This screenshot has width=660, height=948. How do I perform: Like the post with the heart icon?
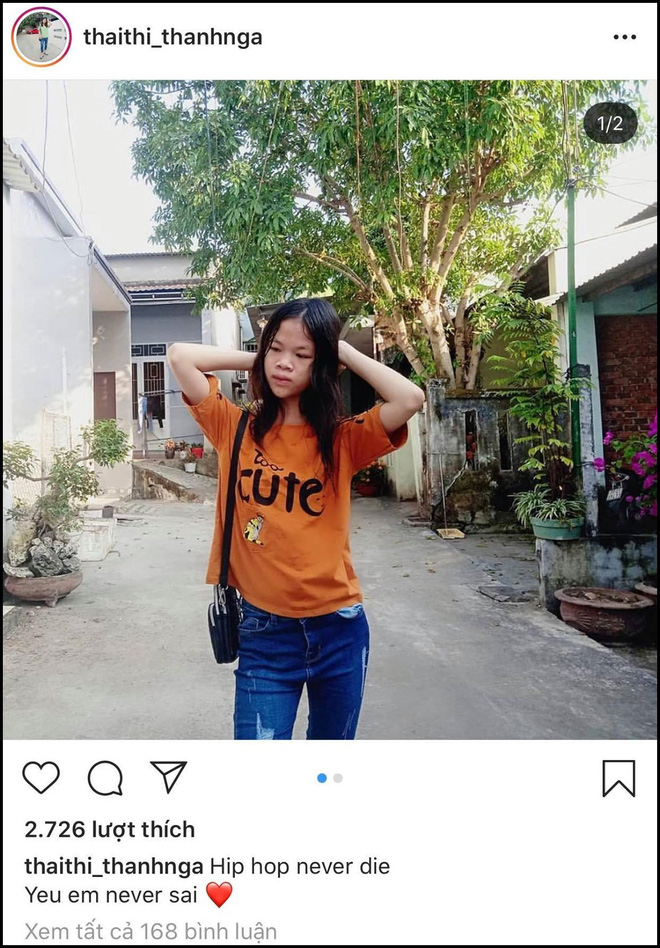[41, 778]
